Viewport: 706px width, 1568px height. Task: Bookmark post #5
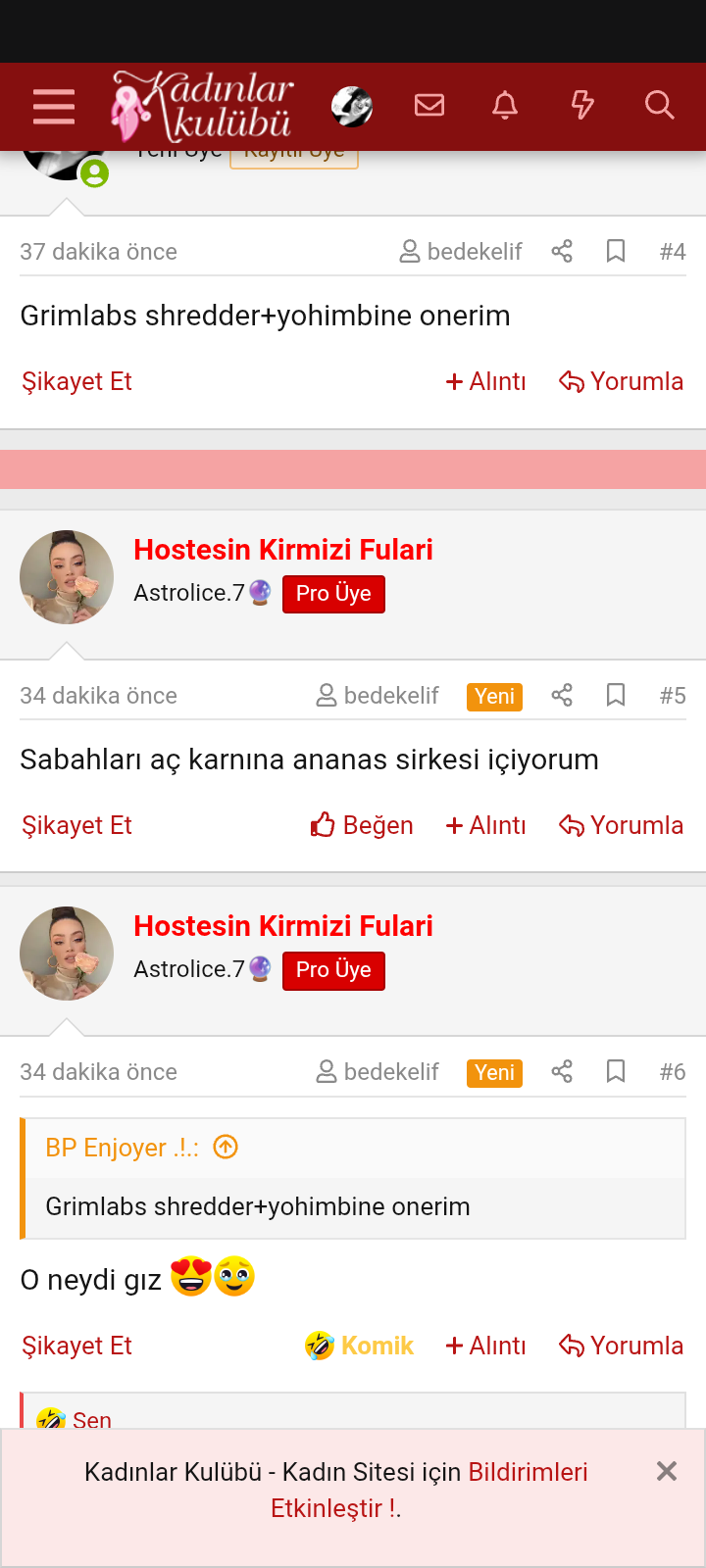click(x=616, y=696)
